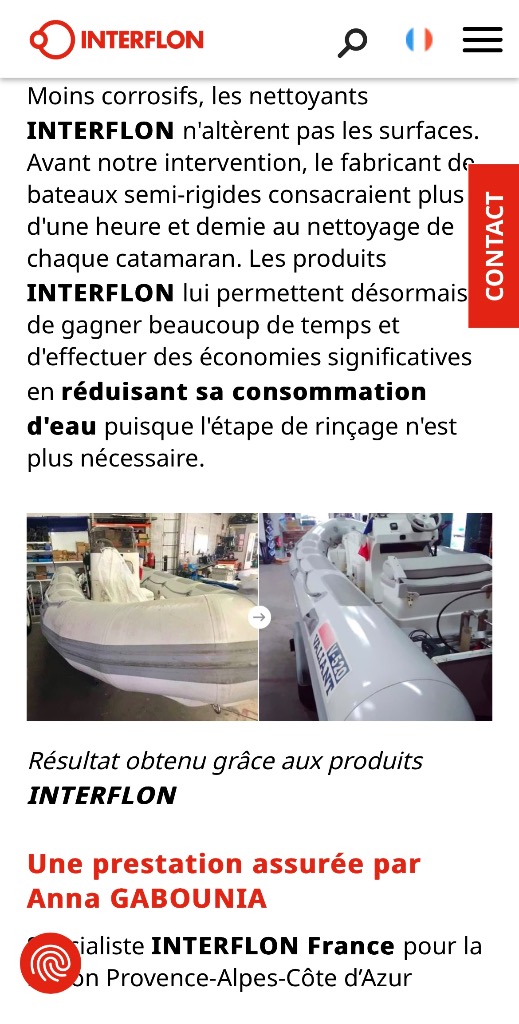Go to the Interflon home logo

pos(116,40)
